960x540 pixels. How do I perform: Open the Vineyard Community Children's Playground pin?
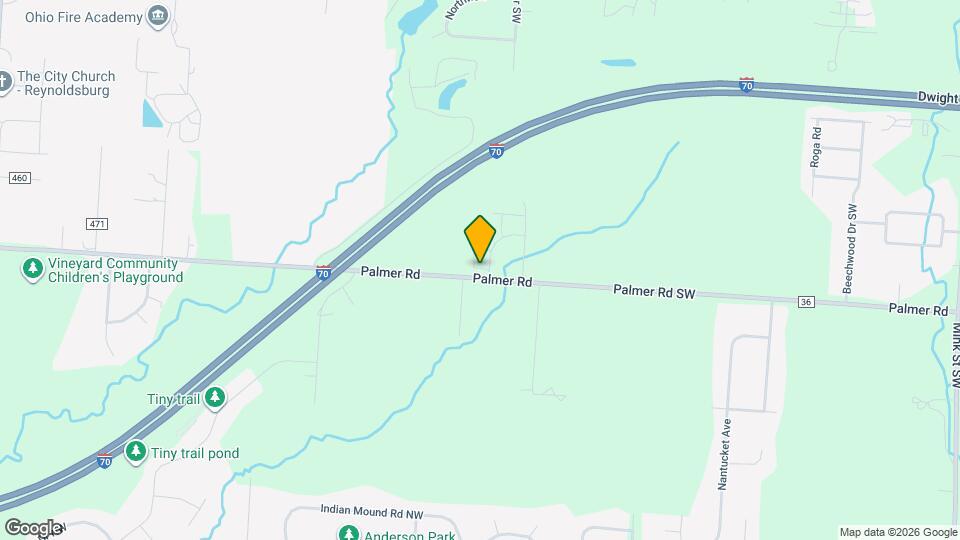tap(33, 268)
